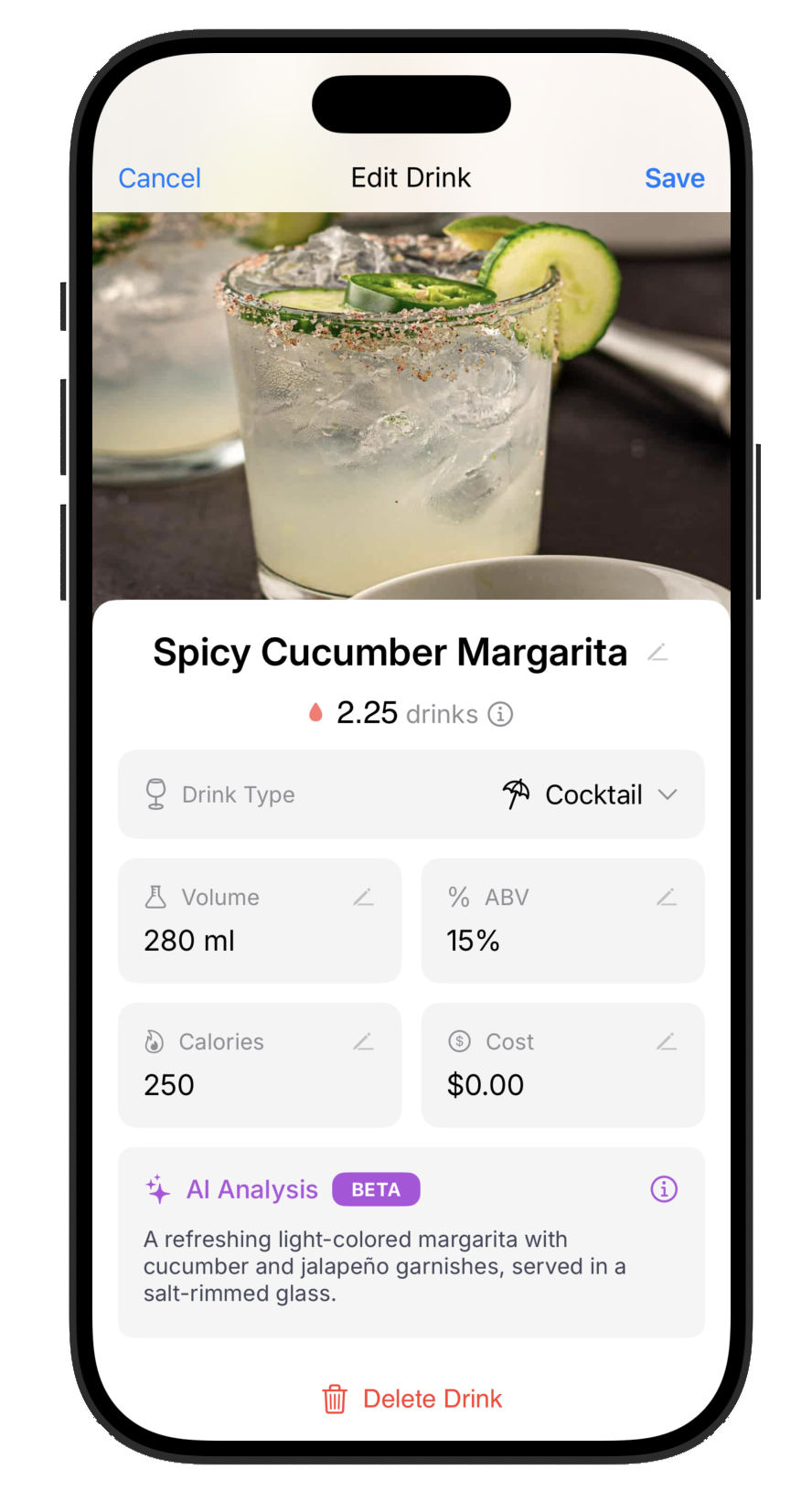This screenshot has height=1512, width=812.
Task: Edit the ABV percentage
Action: coord(667,898)
